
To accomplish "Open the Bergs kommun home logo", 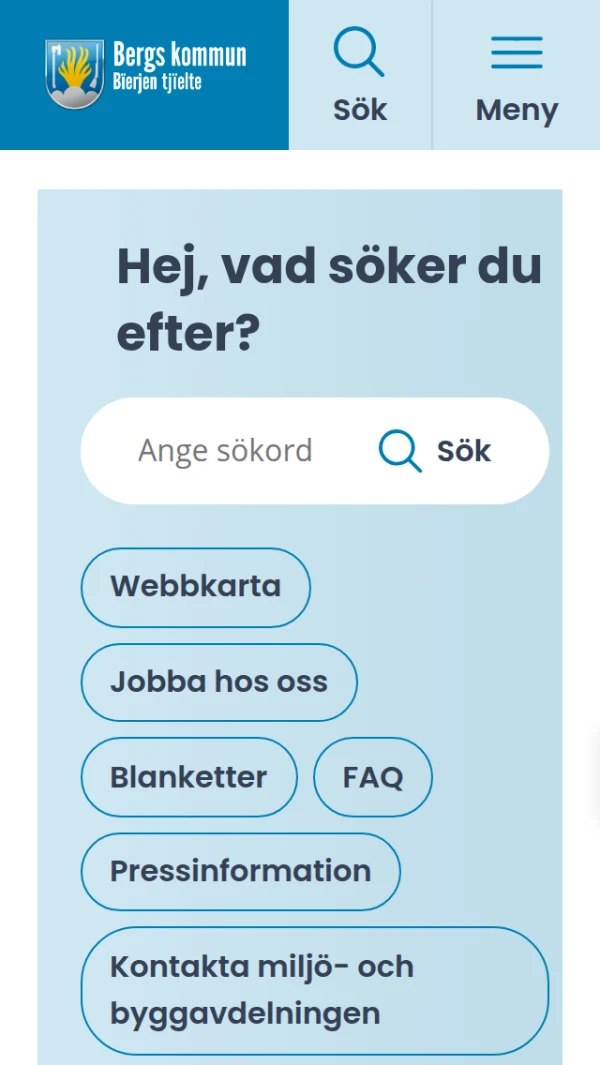I will 145,74.
